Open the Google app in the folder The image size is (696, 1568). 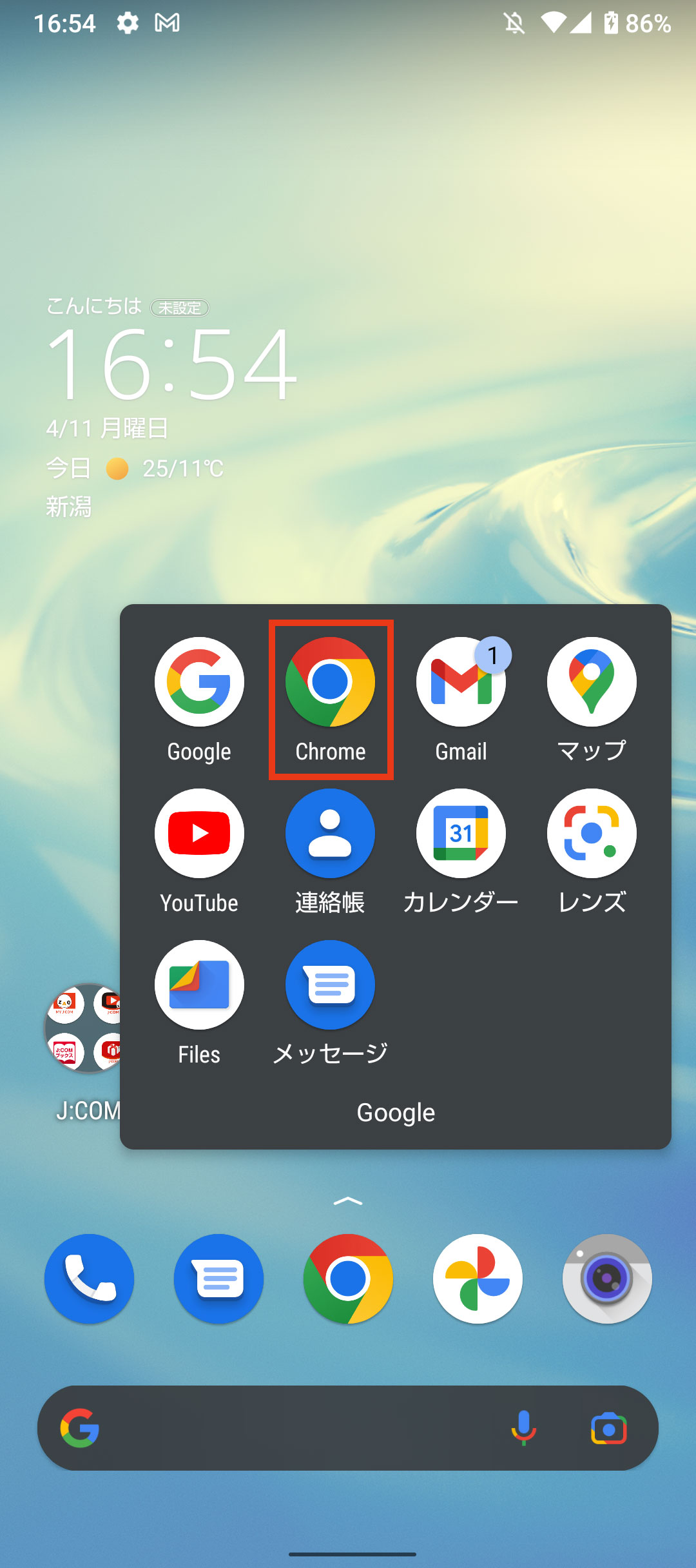199,682
